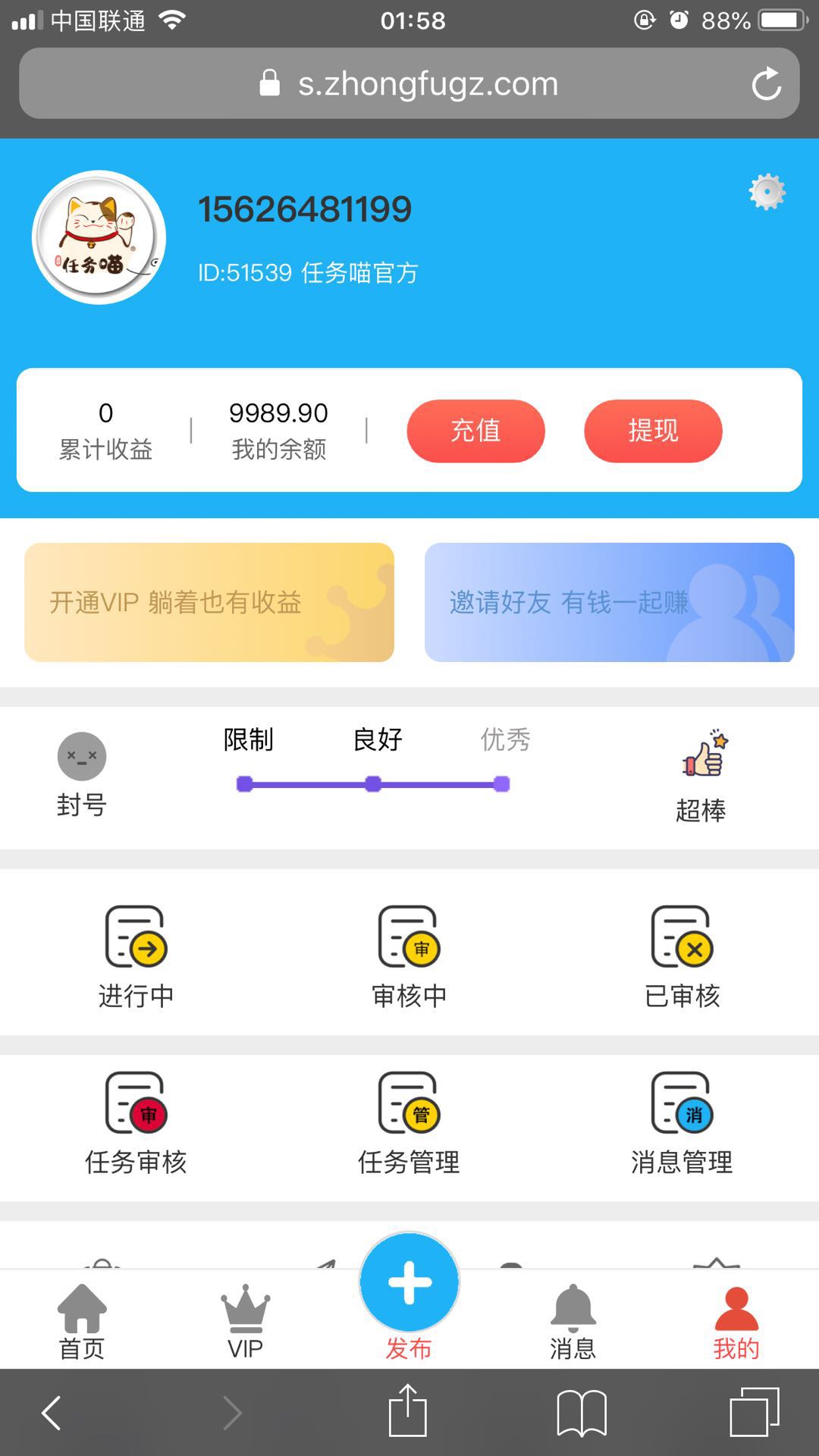Screen dimensions: 819x1456
Task: Open the 已审核 (reviewed) tasks icon
Action: tap(682, 946)
